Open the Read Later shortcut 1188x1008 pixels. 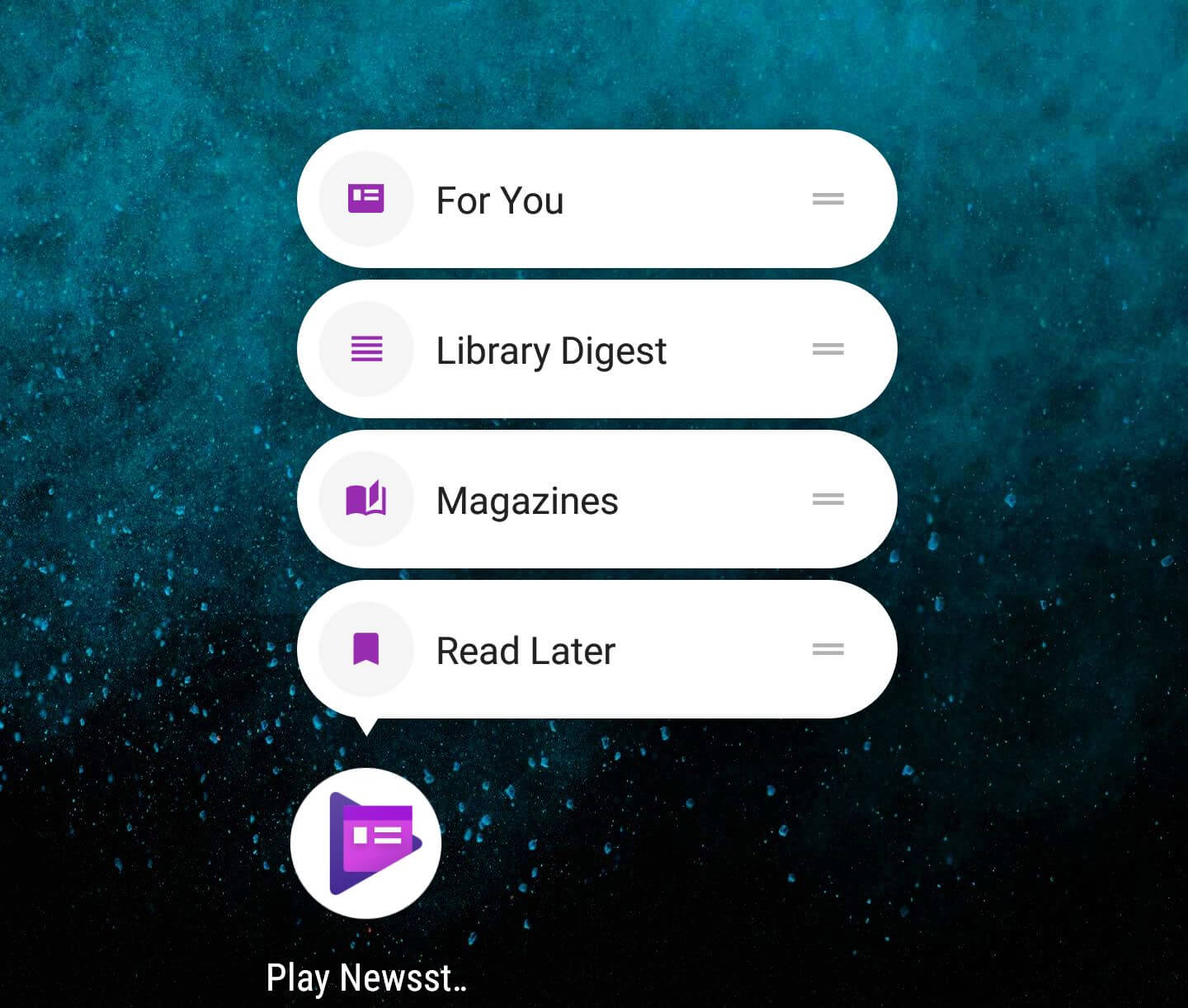pos(526,650)
